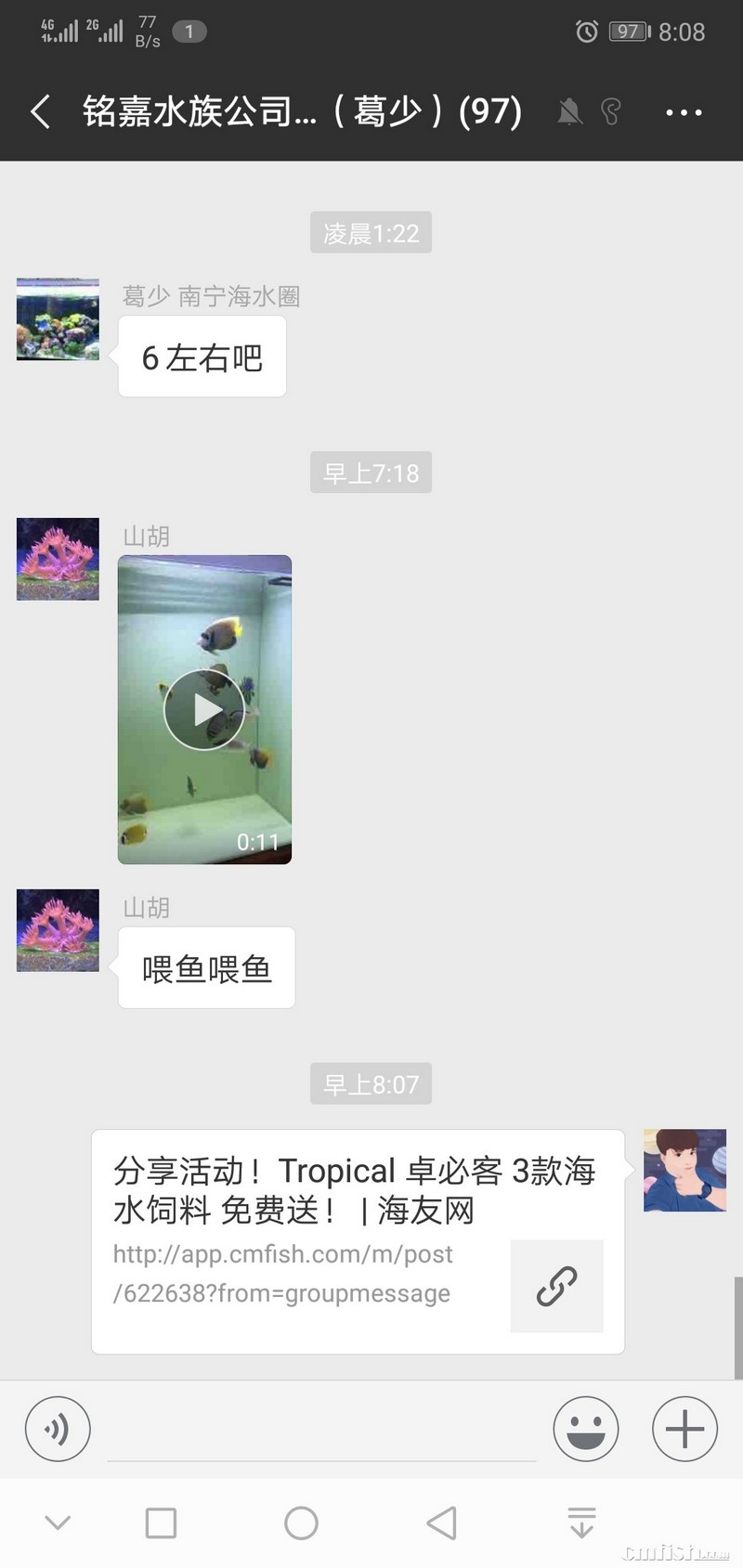
Task: Open the shared Tropical 海友网 link card
Action: click(x=358, y=1240)
